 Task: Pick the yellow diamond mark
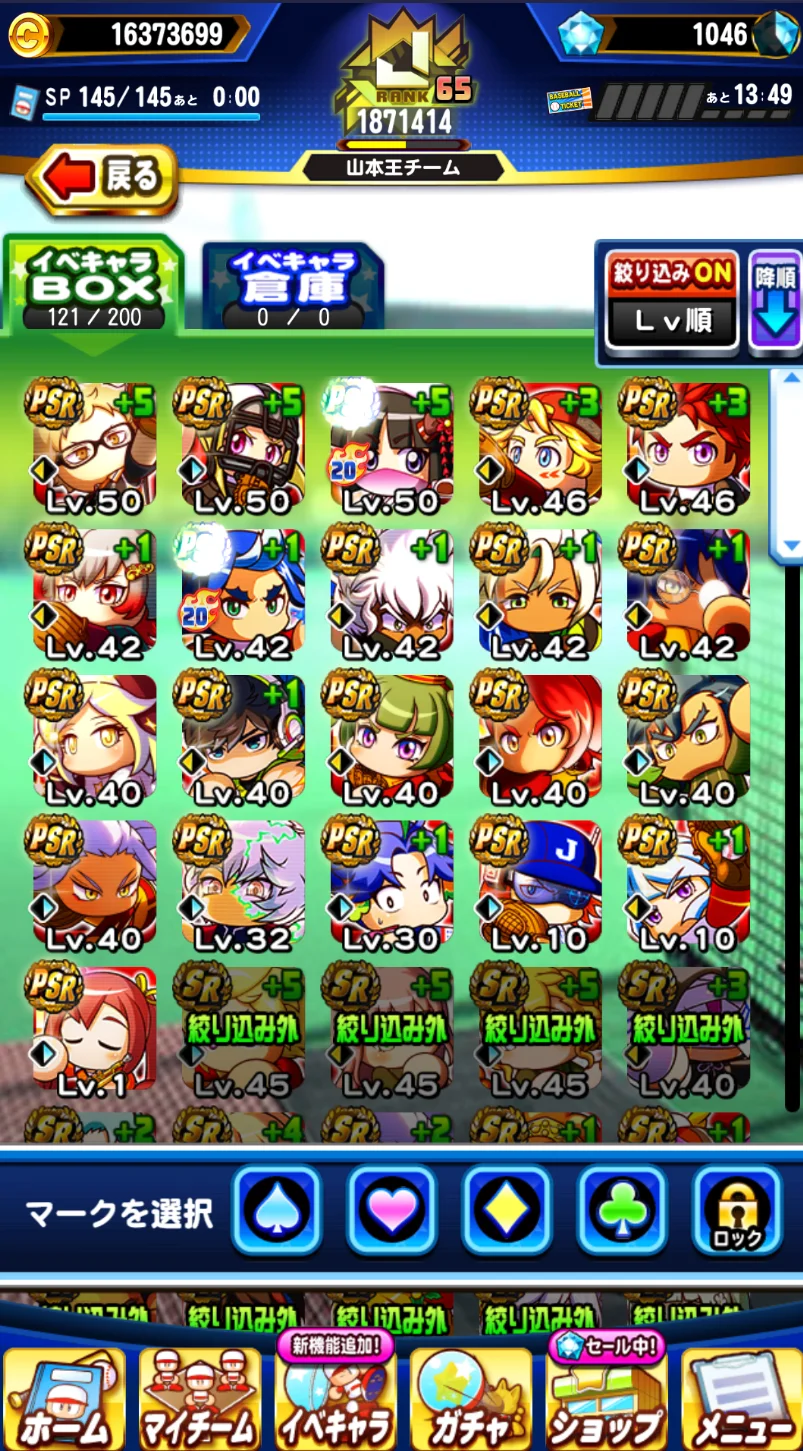507,1210
